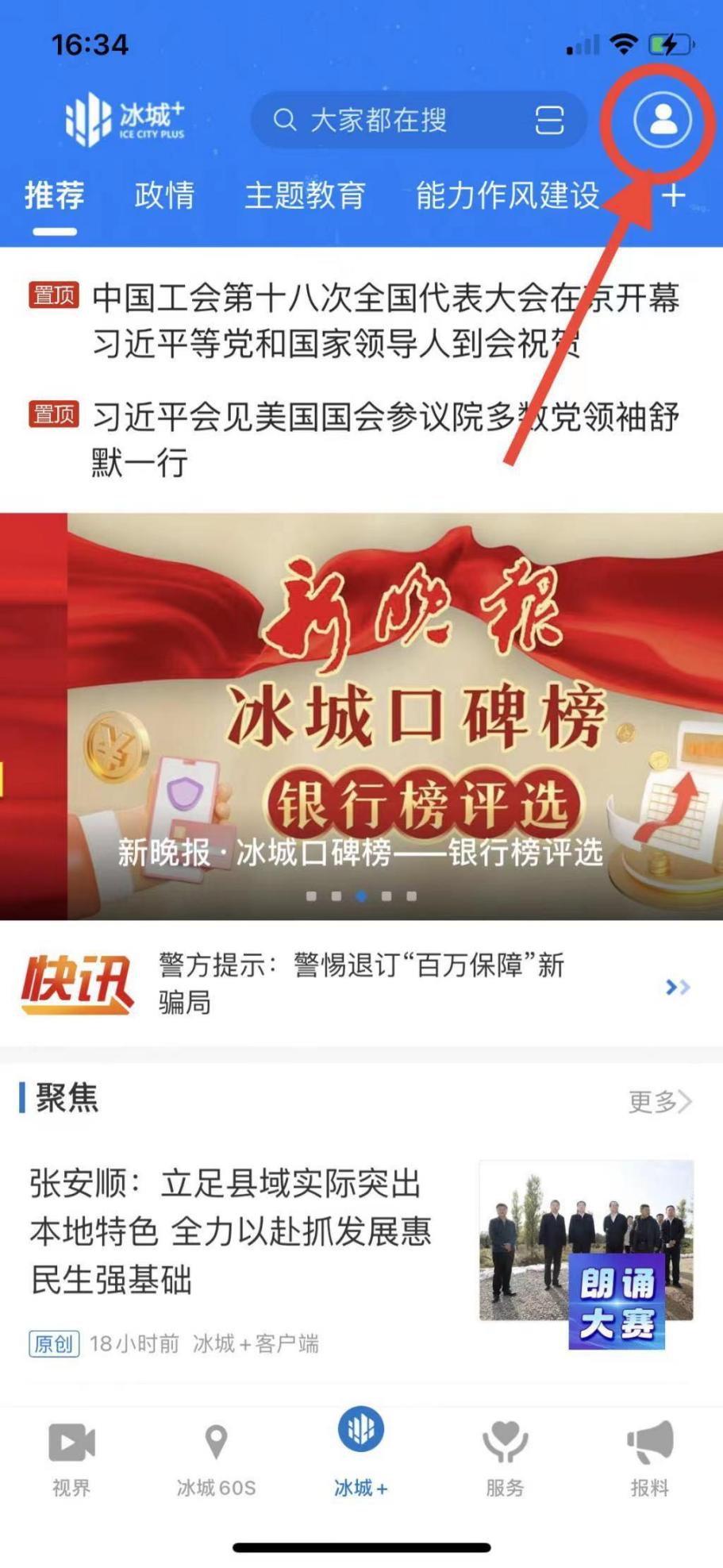Viewport: 723px width, 1568px height.
Task: Open the 张安顺 article in 聚焦
Action: pyautogui.click(x=230, y=1231)
